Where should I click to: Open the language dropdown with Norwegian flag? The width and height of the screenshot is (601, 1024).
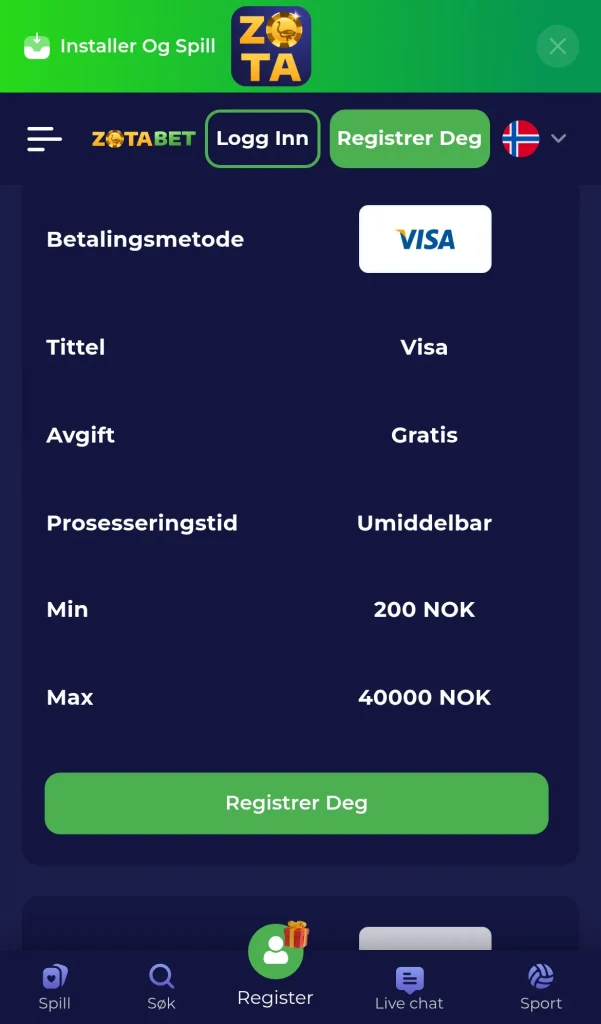click(534, 138)
